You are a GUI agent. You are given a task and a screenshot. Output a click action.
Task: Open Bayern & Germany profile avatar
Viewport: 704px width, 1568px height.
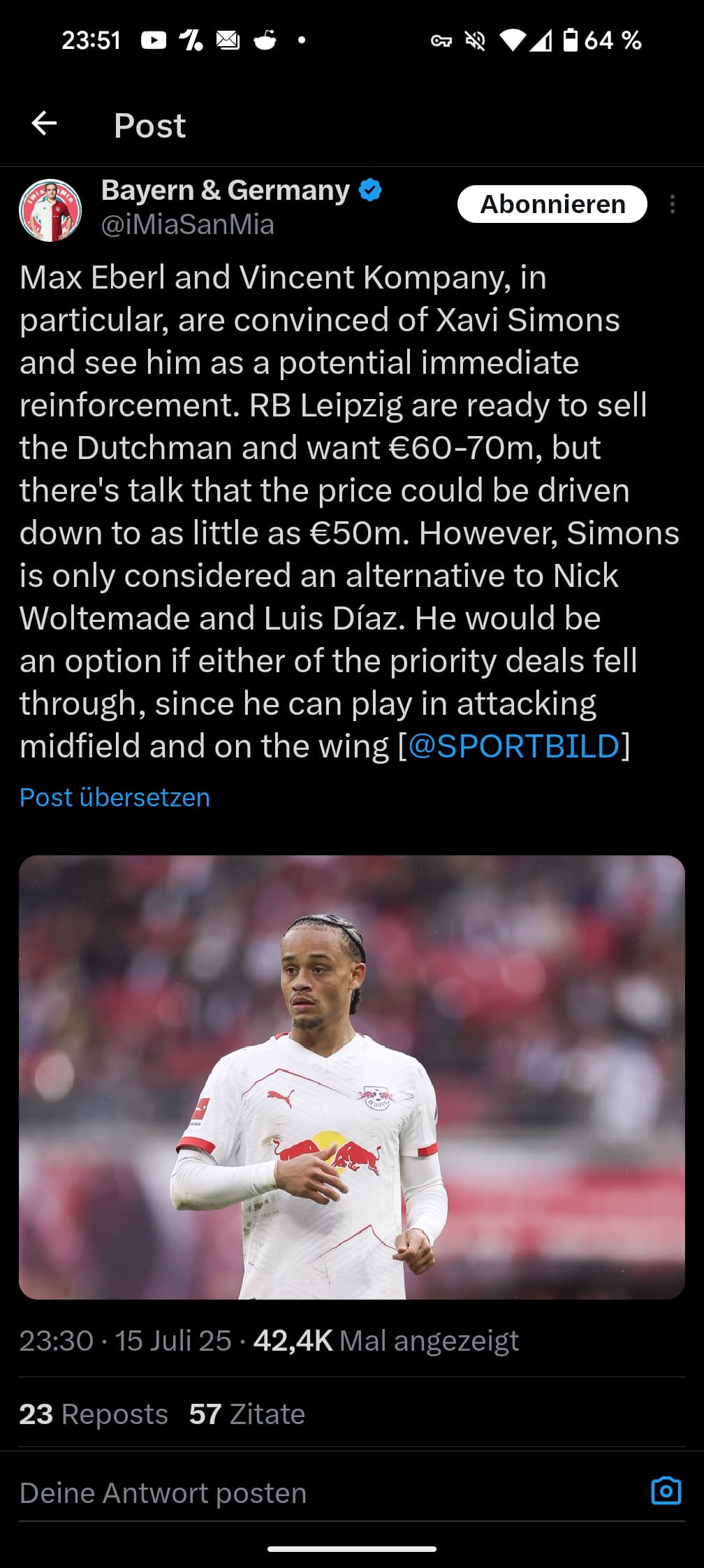point(50,210)
